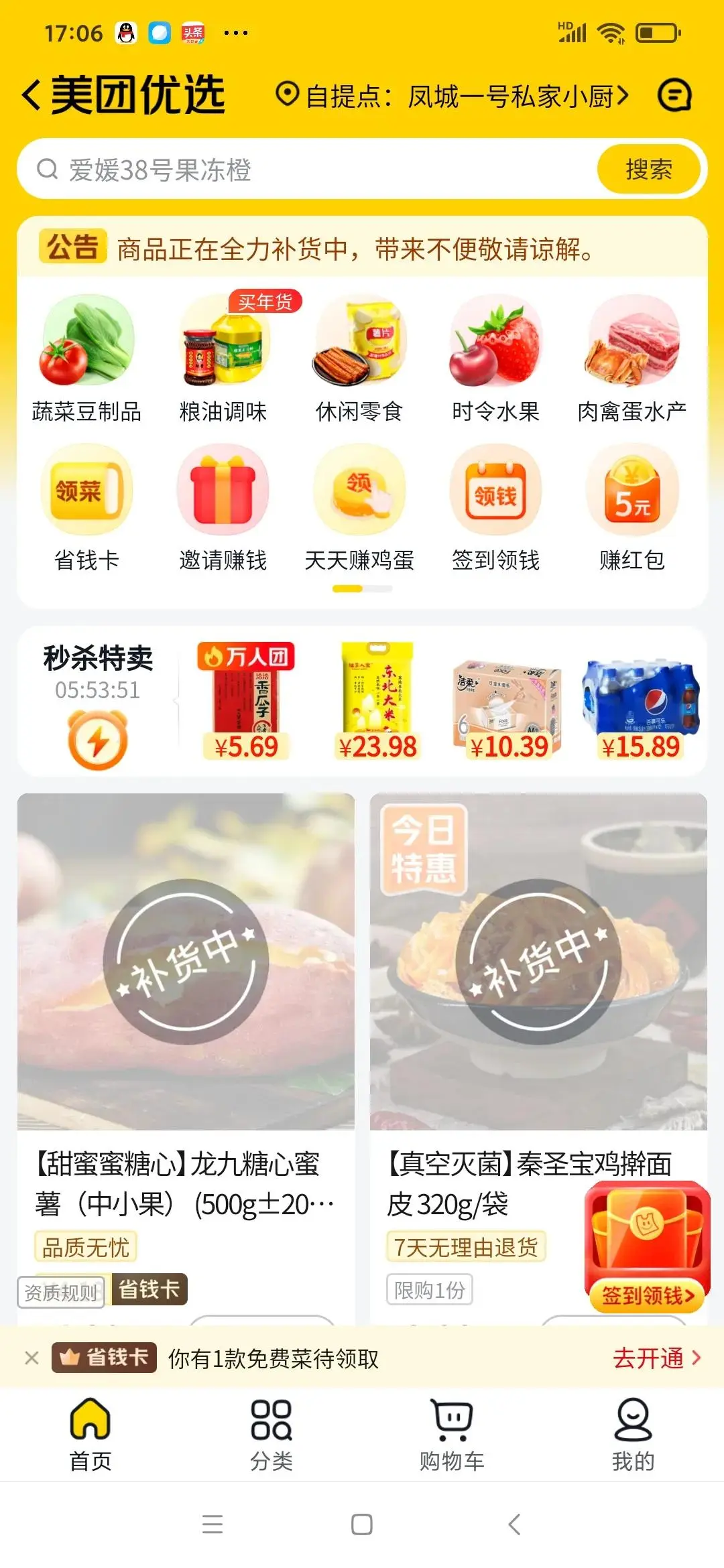Open 签到领钱 check-in shortcut
Screen dimensions: 724x1568
pos(495,507)
